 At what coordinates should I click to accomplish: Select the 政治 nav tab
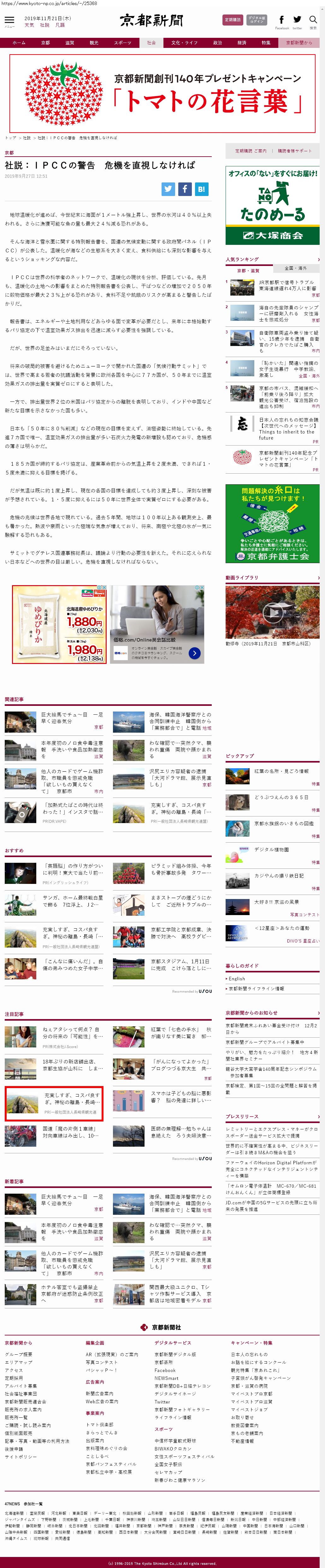[217, 43]
